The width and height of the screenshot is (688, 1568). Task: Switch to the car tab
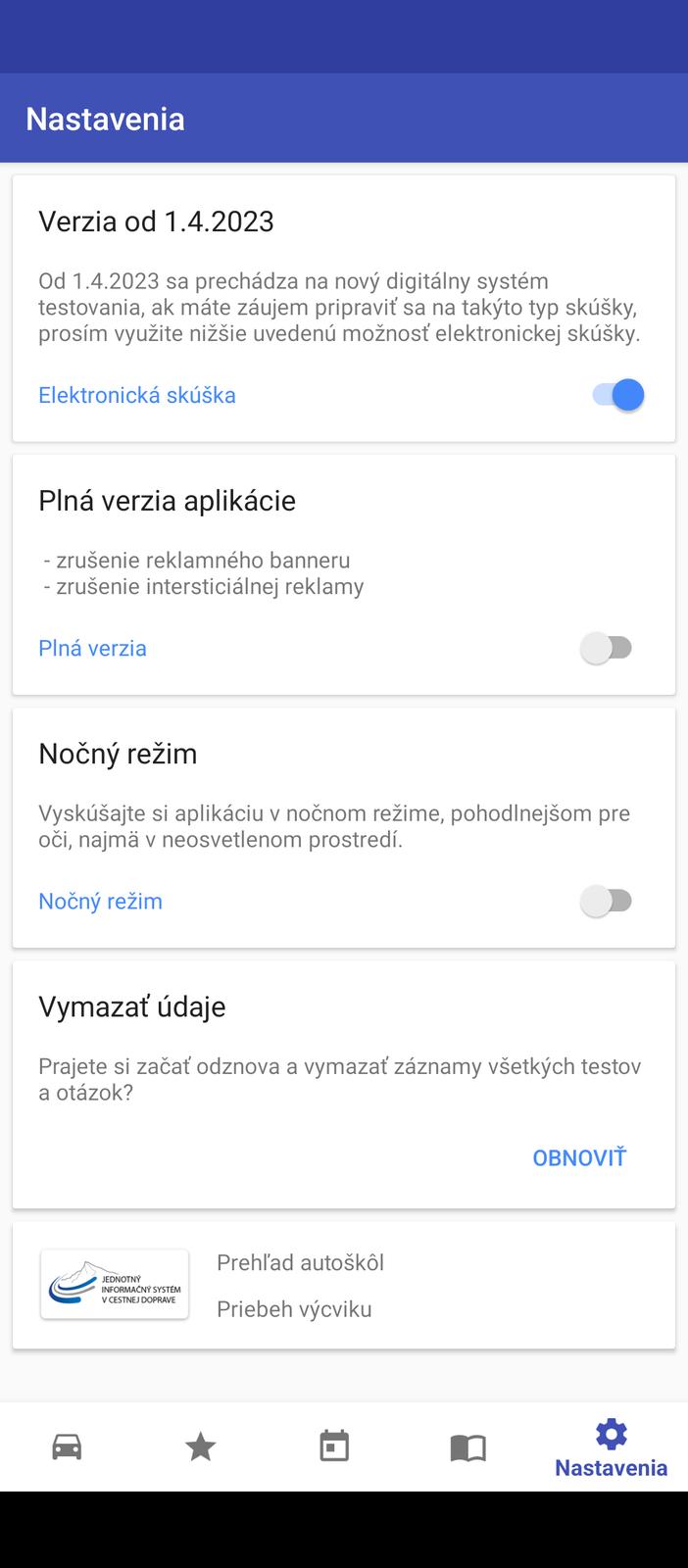[x=67, y=1446]
